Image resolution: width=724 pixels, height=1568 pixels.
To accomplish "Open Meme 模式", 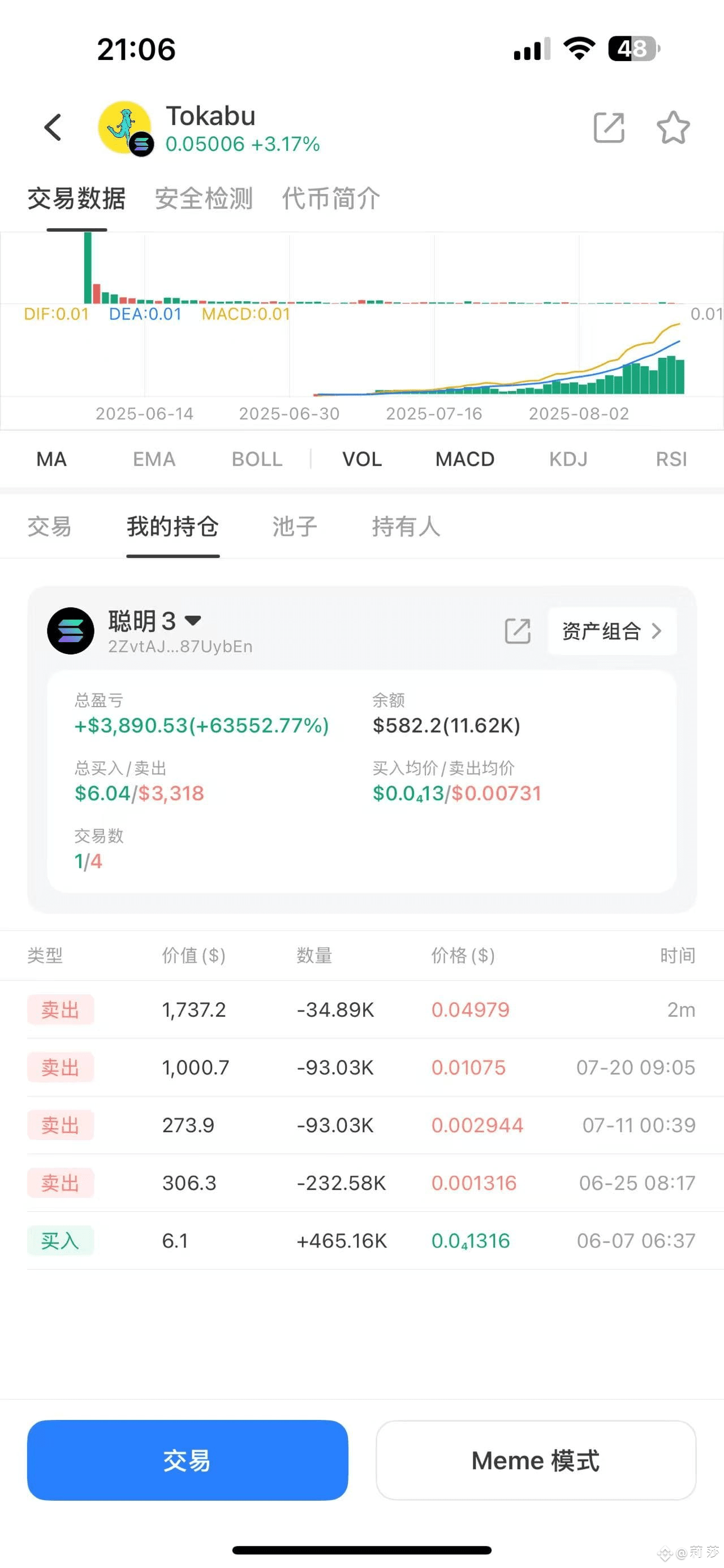I will click(536, 1461).
